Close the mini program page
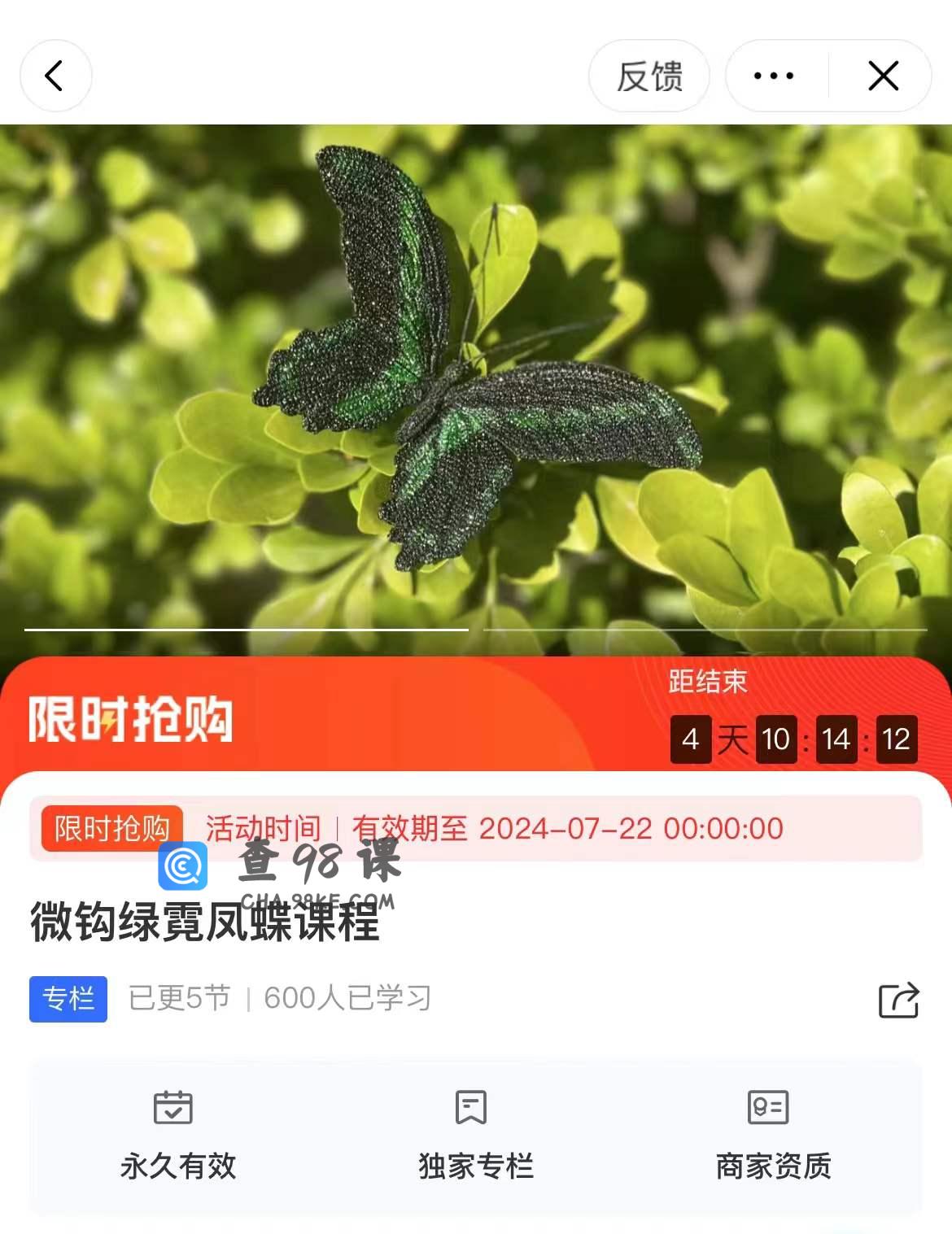The width and height of the screenshot is (952, 1234). (883, 76)
